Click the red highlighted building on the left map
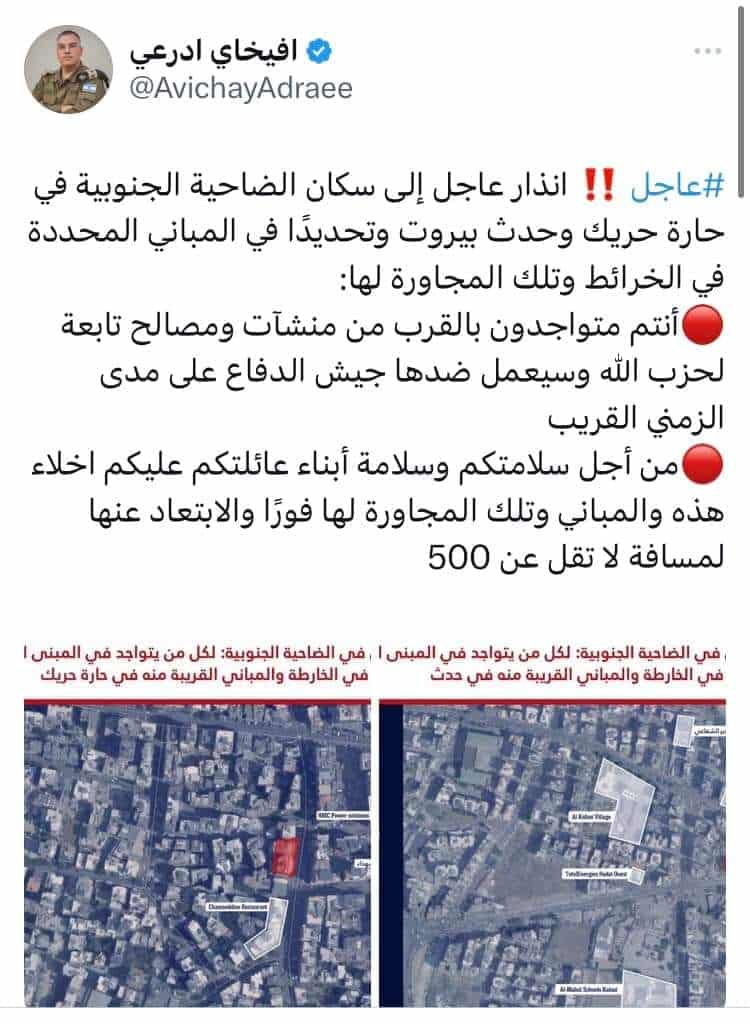Image resolution: width=750 pixels, height=1024 pixels. (285, 855)
